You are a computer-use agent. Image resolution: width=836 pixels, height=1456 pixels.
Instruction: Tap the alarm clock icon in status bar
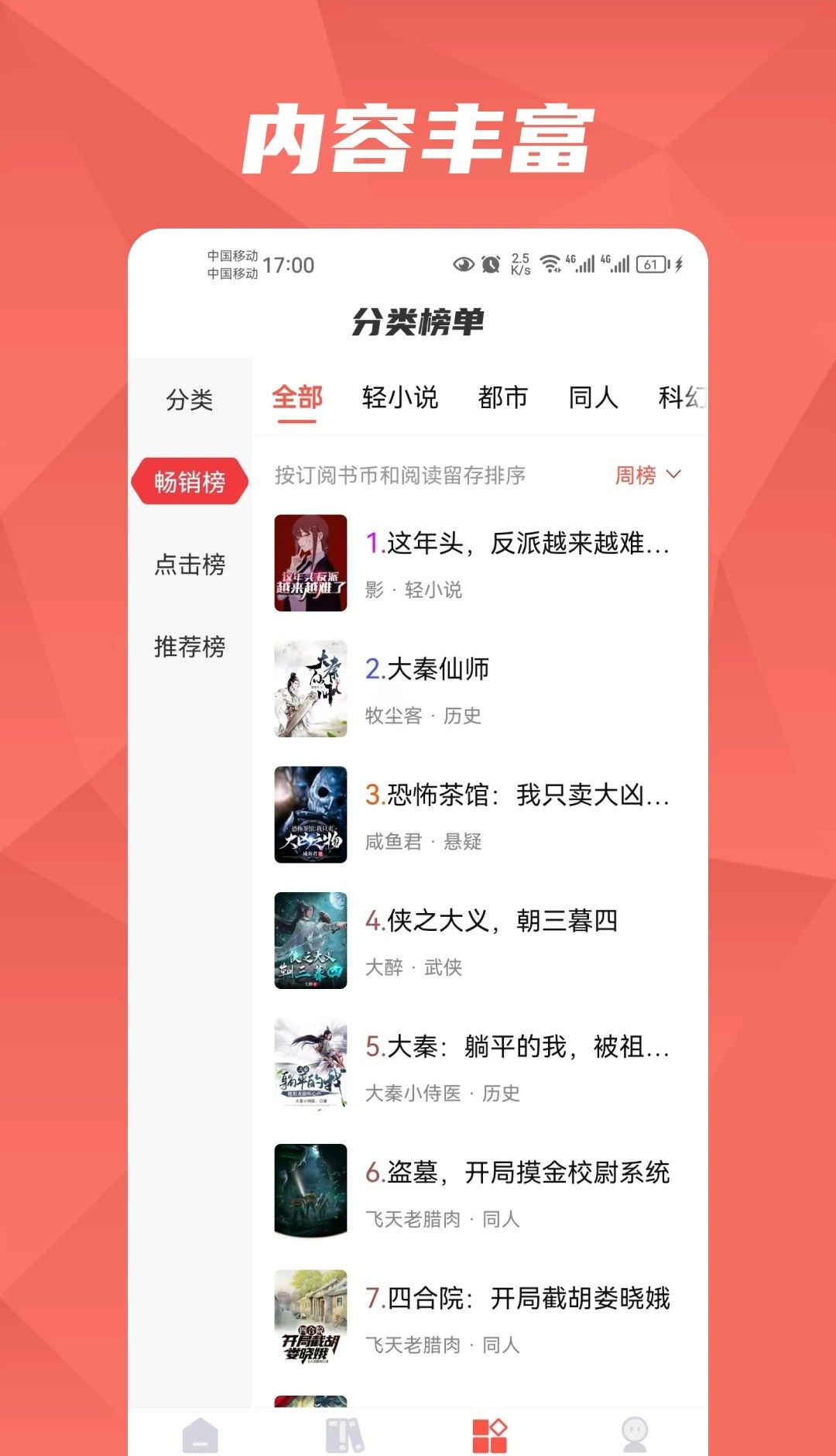click(x=489, y=265)
